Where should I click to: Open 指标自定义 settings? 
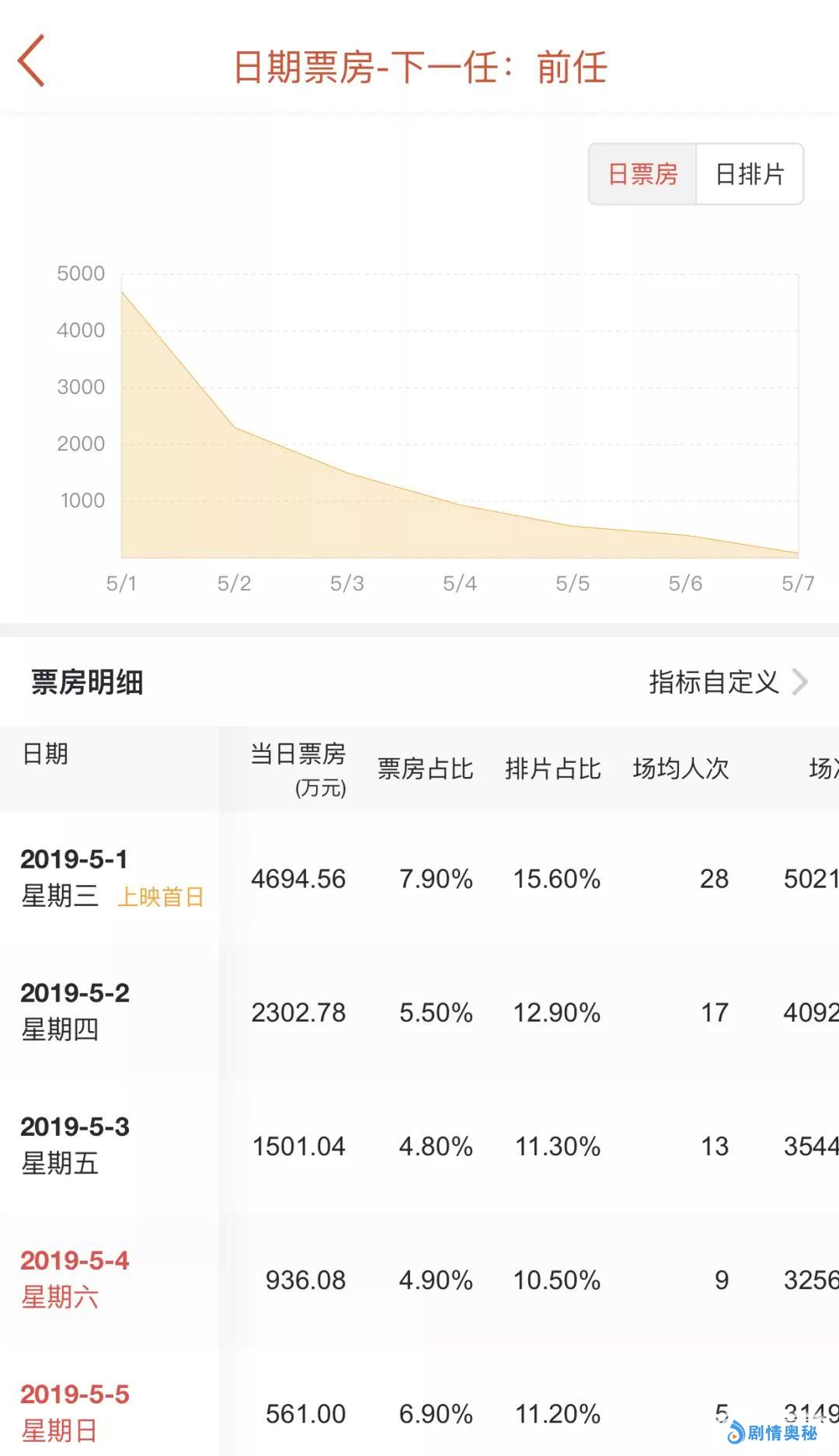728,682
